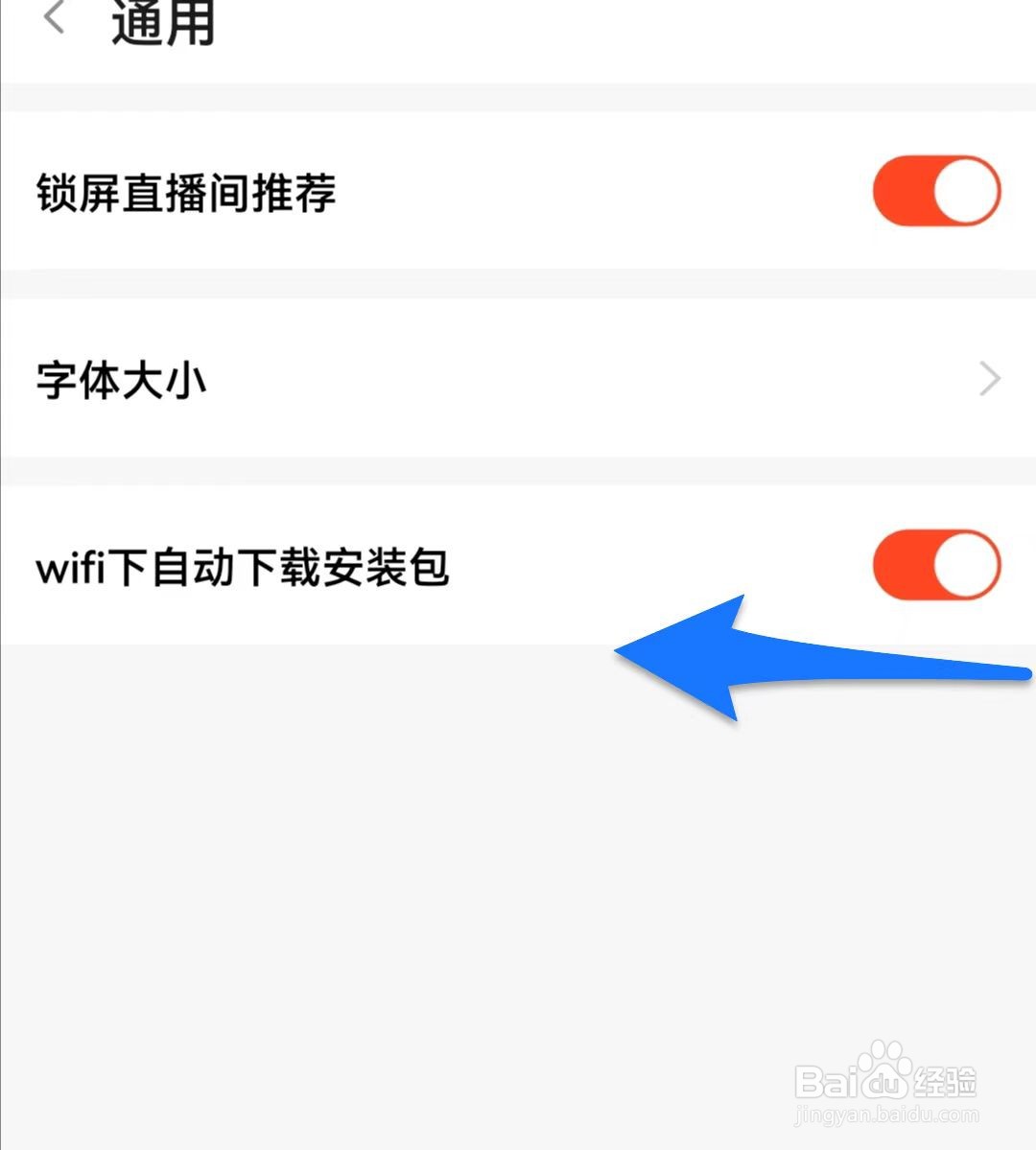The height and width of the screenshot is (1150, 1036).
Task: Click the red toggle knob for wifi下自动下载安装包
Action: tap(964, 566)
